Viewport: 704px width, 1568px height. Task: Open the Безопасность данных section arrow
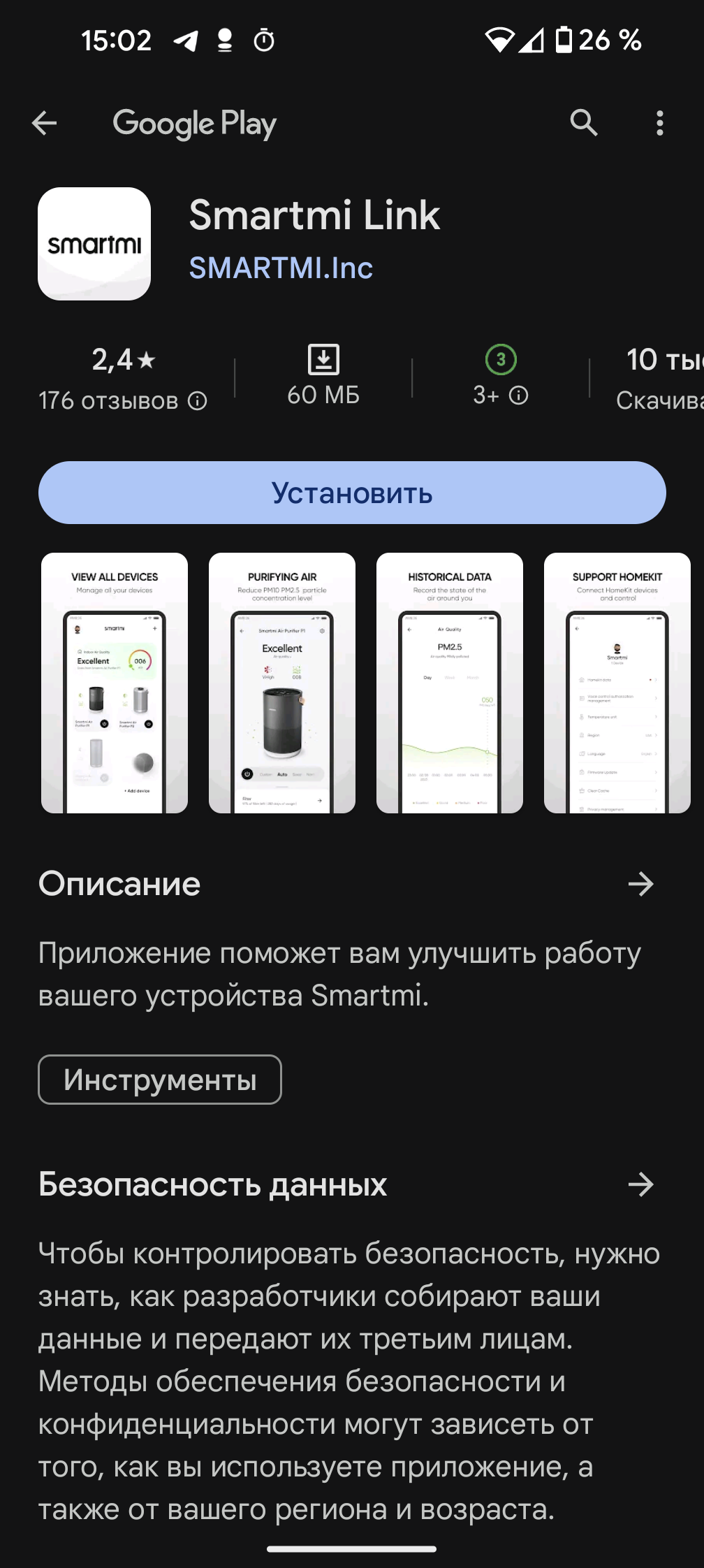click(x=640, y=1184)
